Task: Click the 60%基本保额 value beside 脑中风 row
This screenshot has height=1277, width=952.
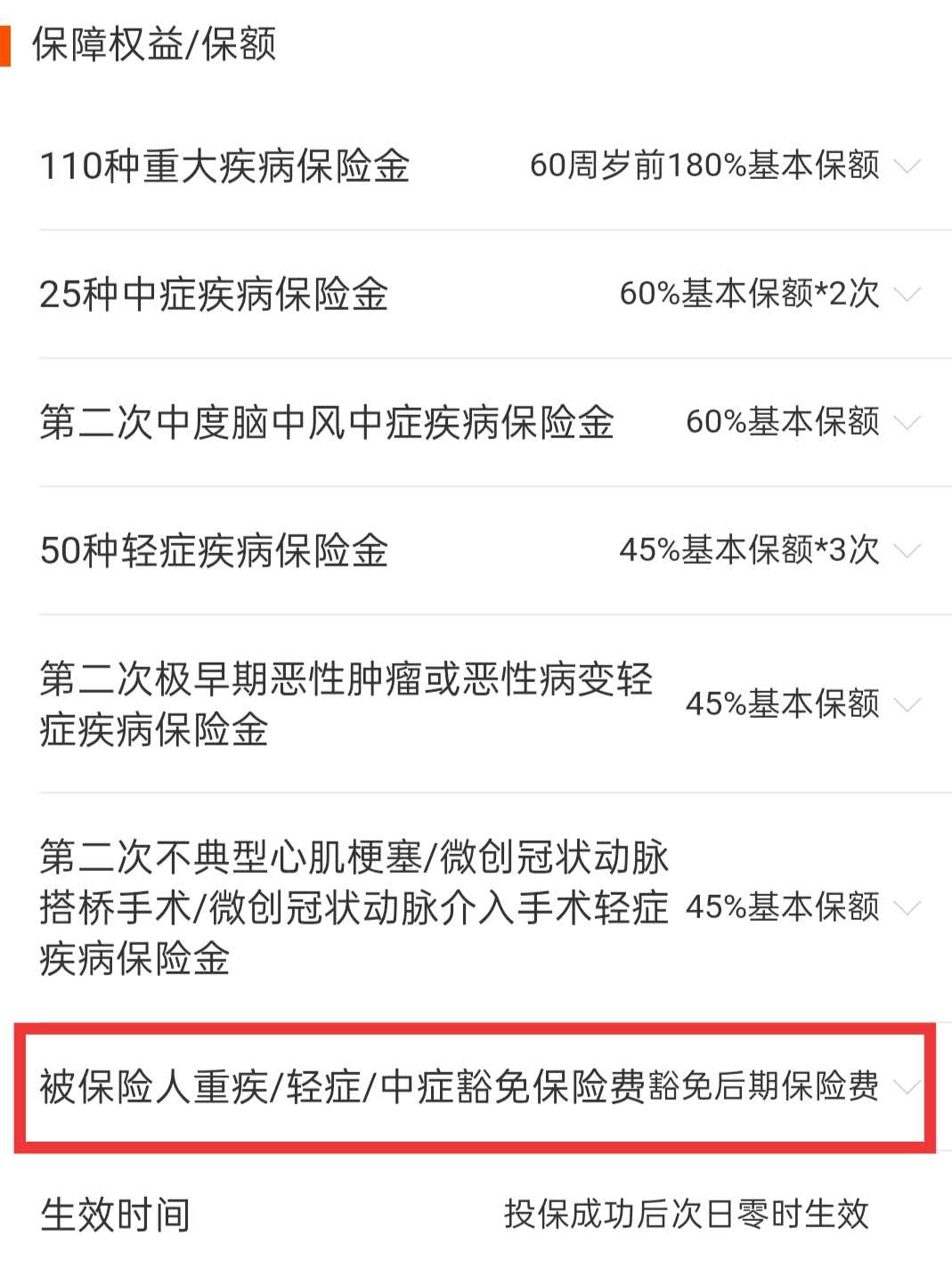Action: (x=784, y=425)
